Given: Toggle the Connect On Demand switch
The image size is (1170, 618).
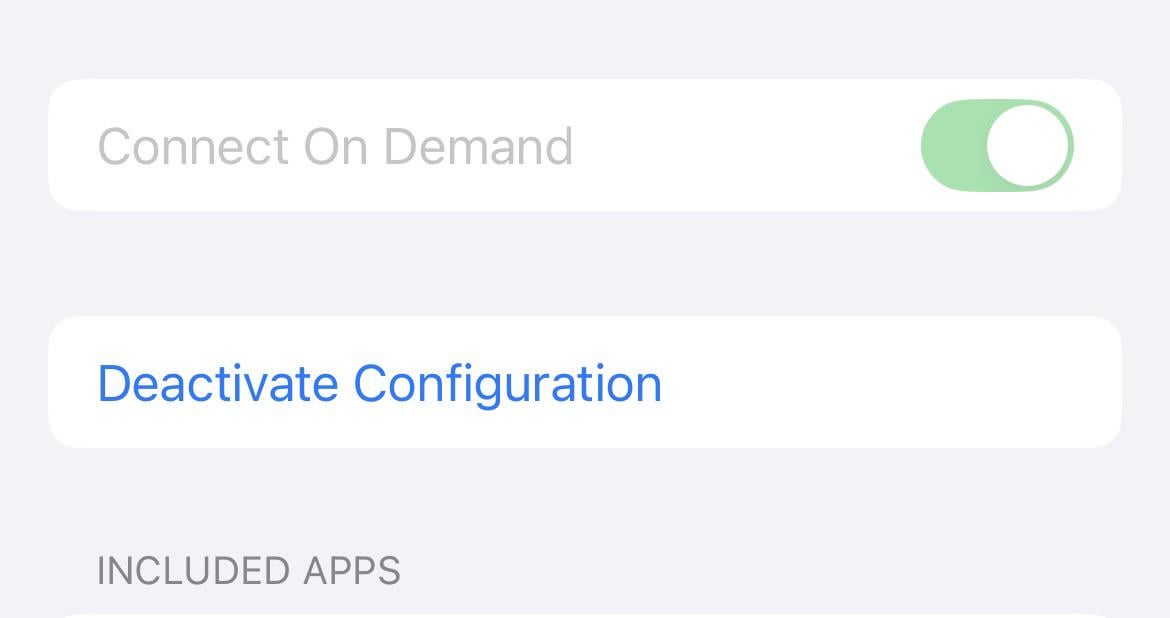Looking at the screenshot, I should point(996,146).
